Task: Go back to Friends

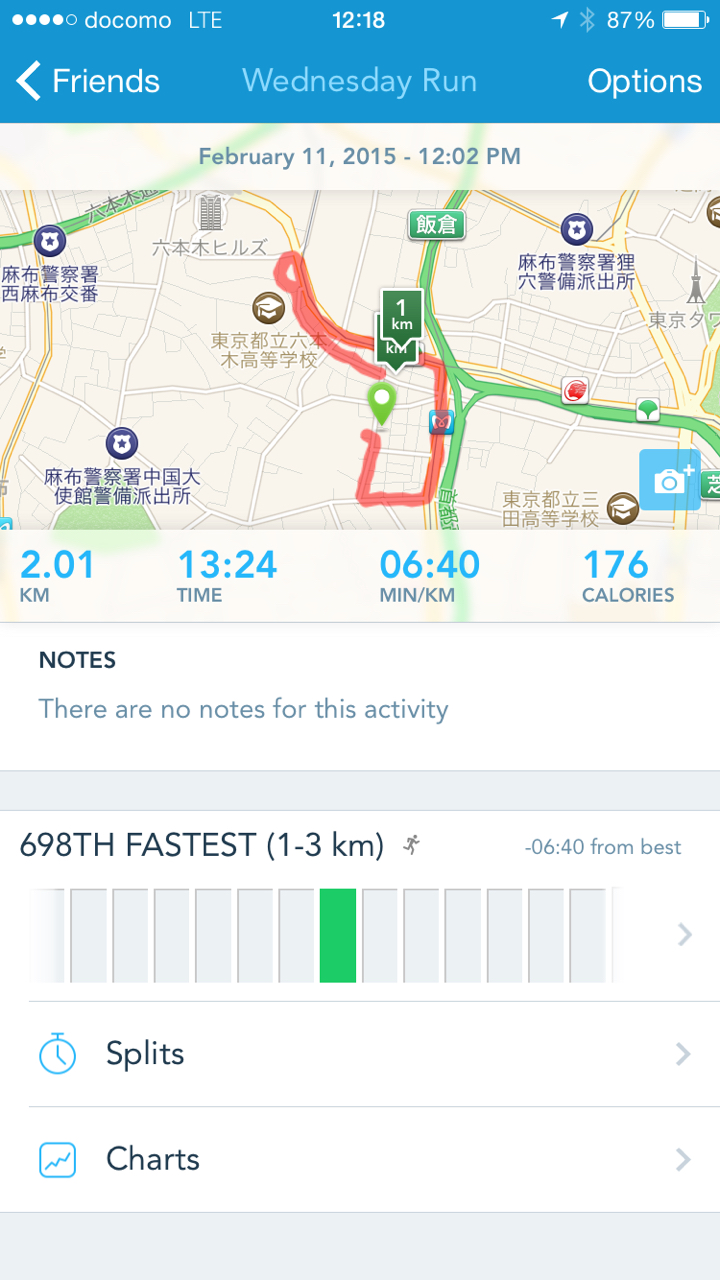Action: tap(88, 81)
